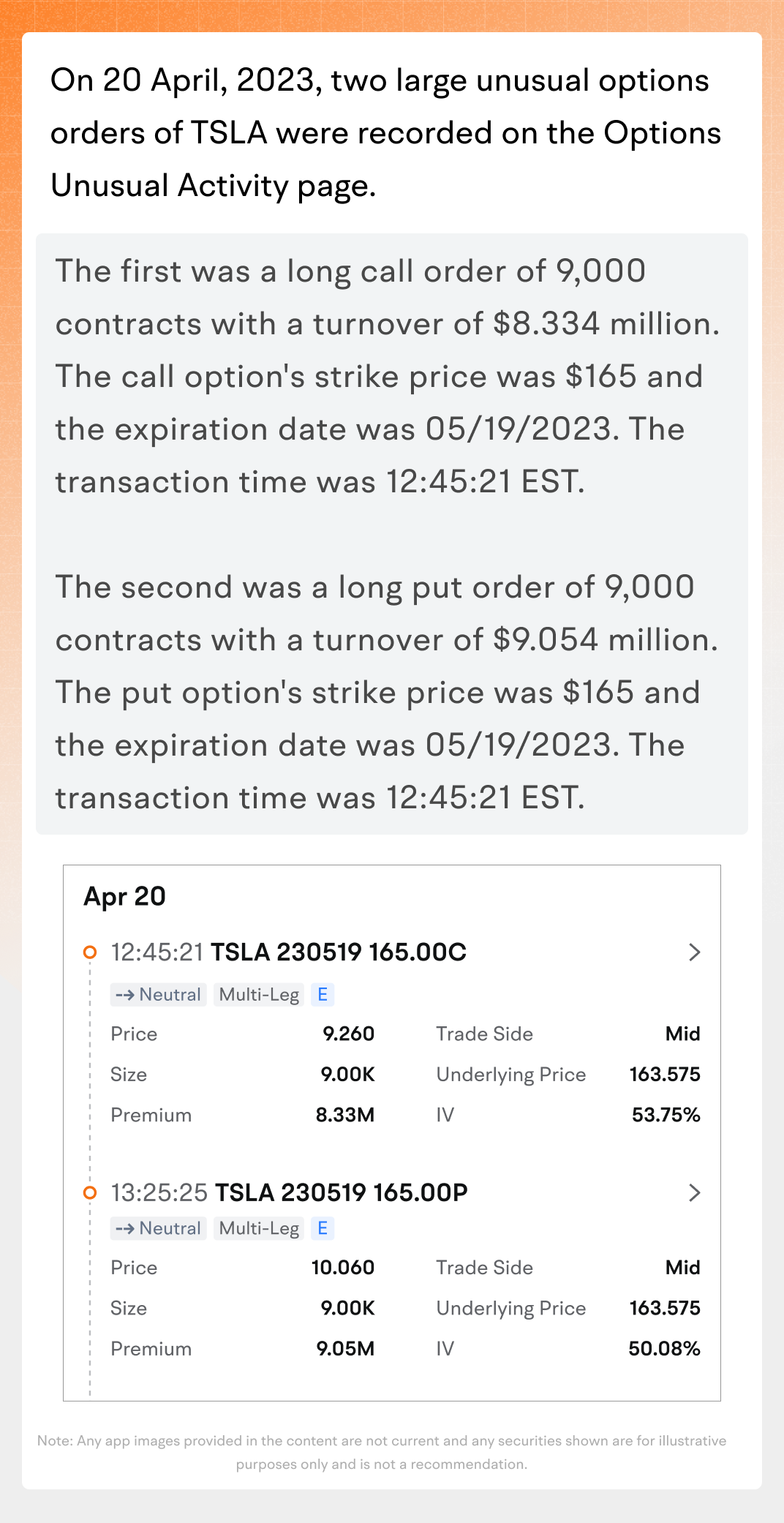Expand details of TSLA 230519 165.00P via chevron
The image size is (784, 1523).
[x=696, y=1192]
